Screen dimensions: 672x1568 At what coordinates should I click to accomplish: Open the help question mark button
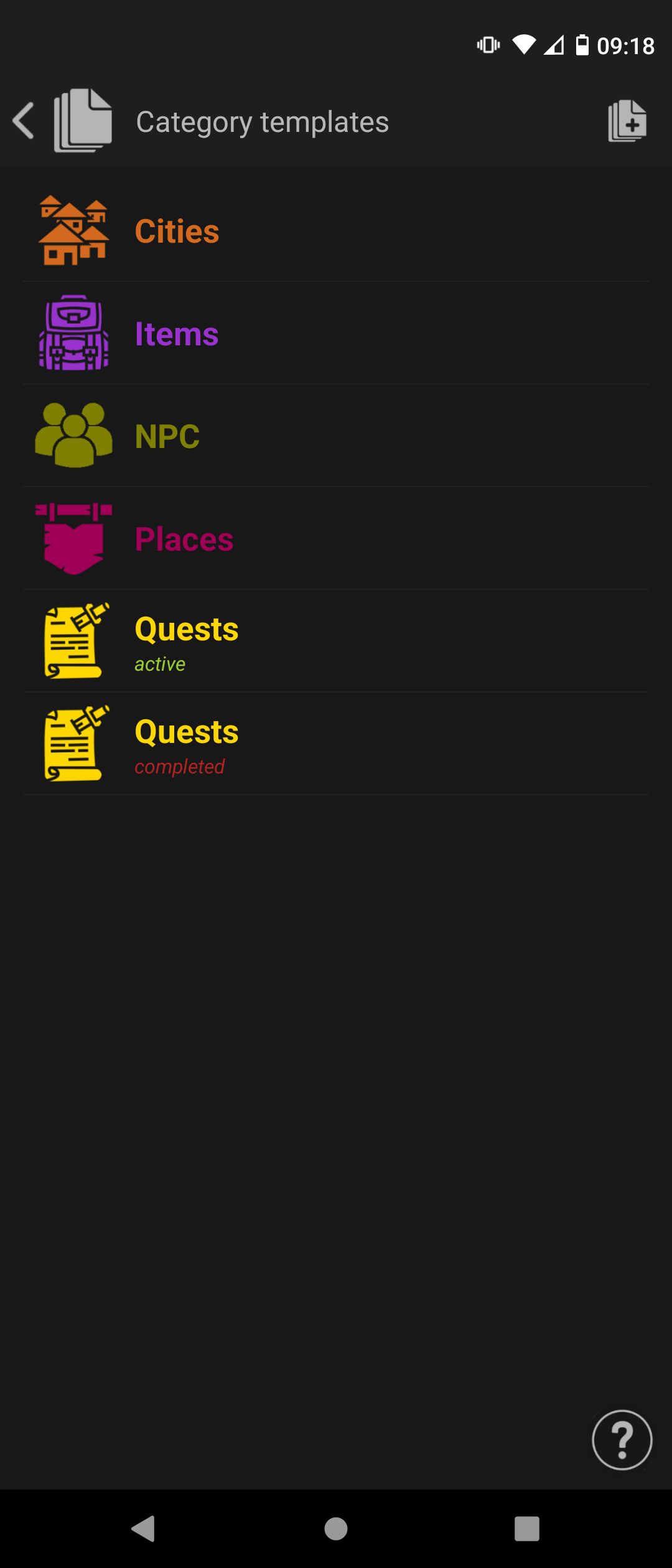click(x=622, y=1439)
